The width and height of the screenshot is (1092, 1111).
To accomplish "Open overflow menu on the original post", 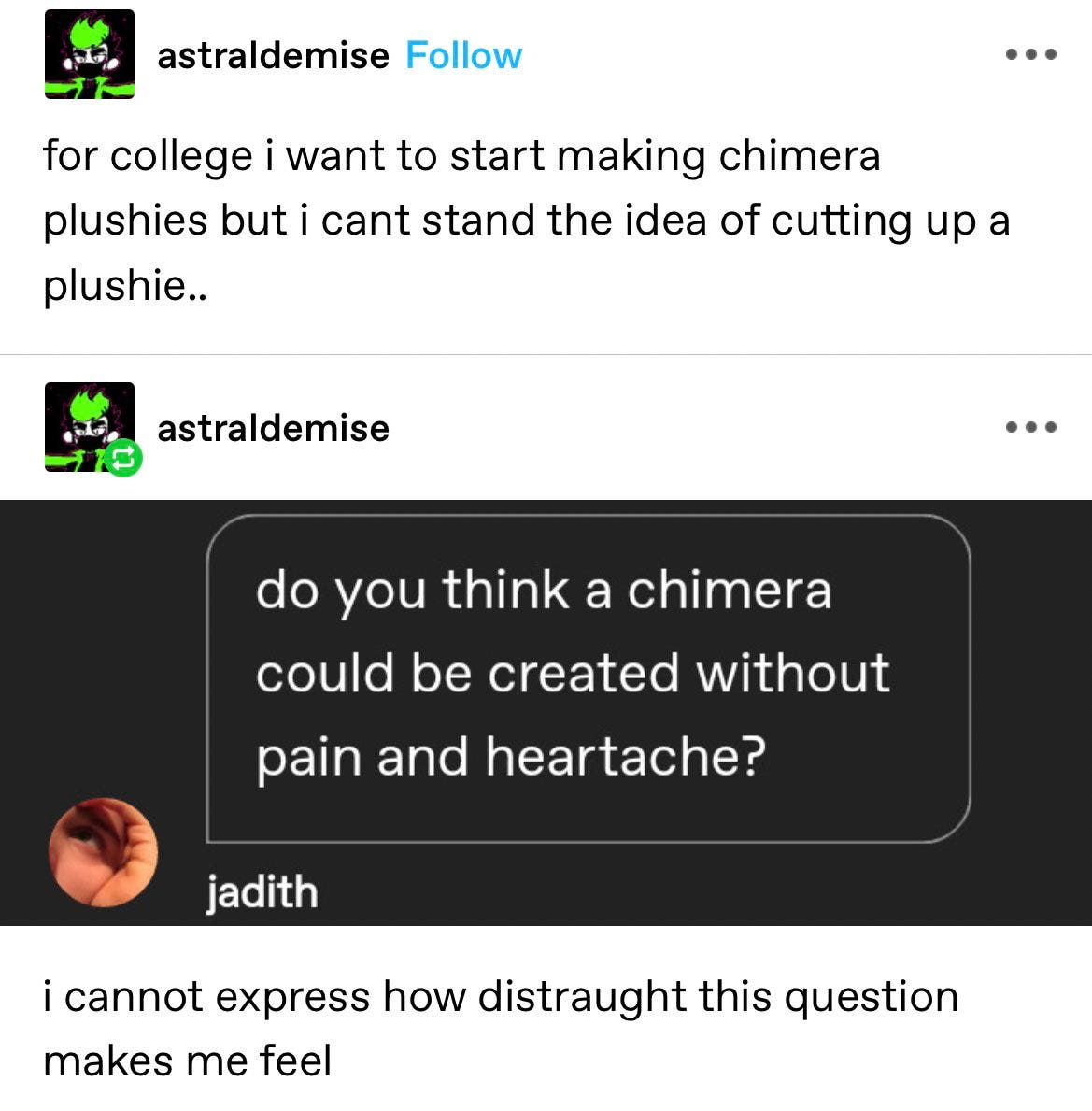I will tap(1030, 55).
